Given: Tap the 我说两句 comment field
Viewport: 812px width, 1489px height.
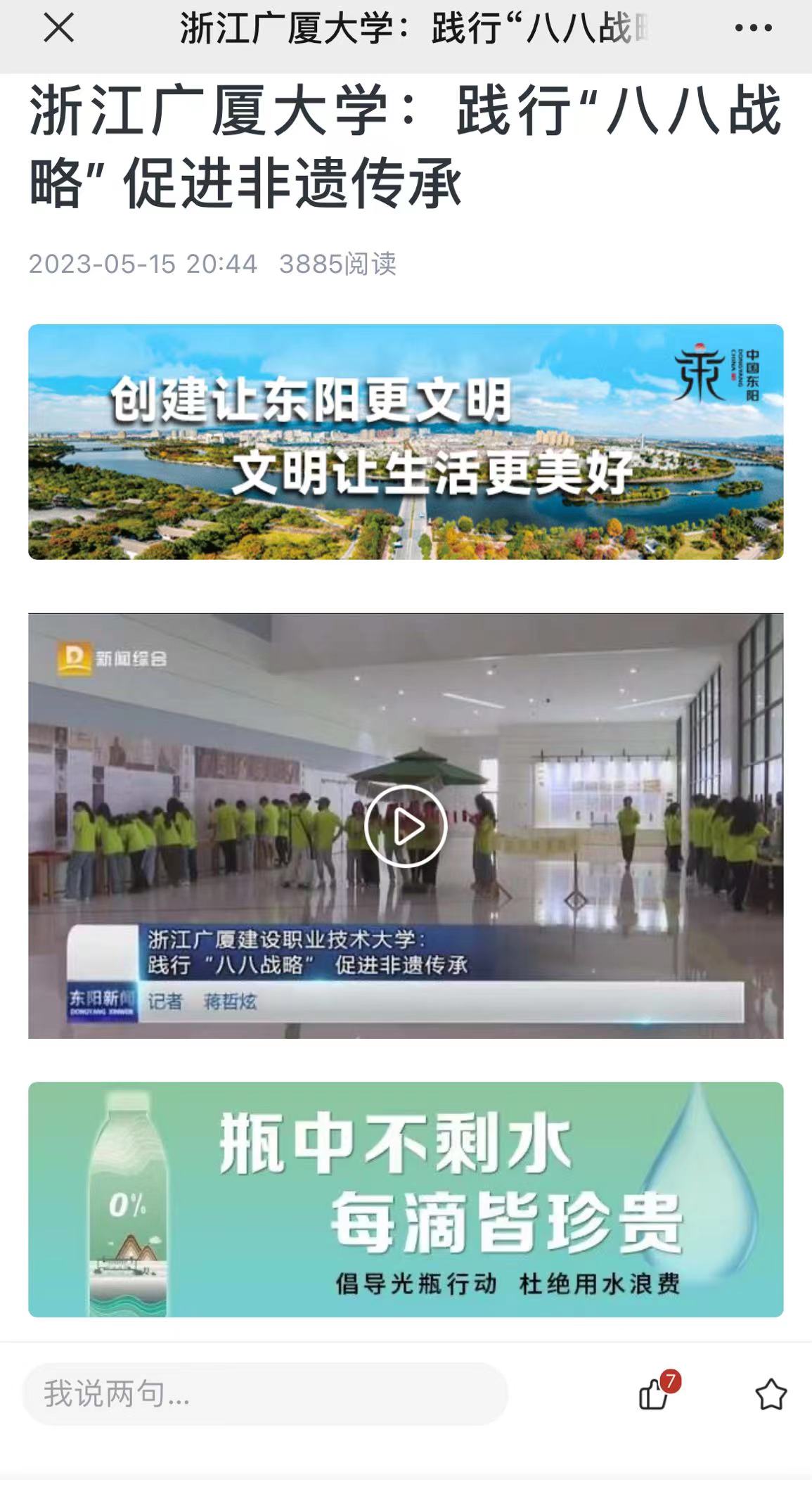Looking at the screenshot, I should tap(265, 1394).
